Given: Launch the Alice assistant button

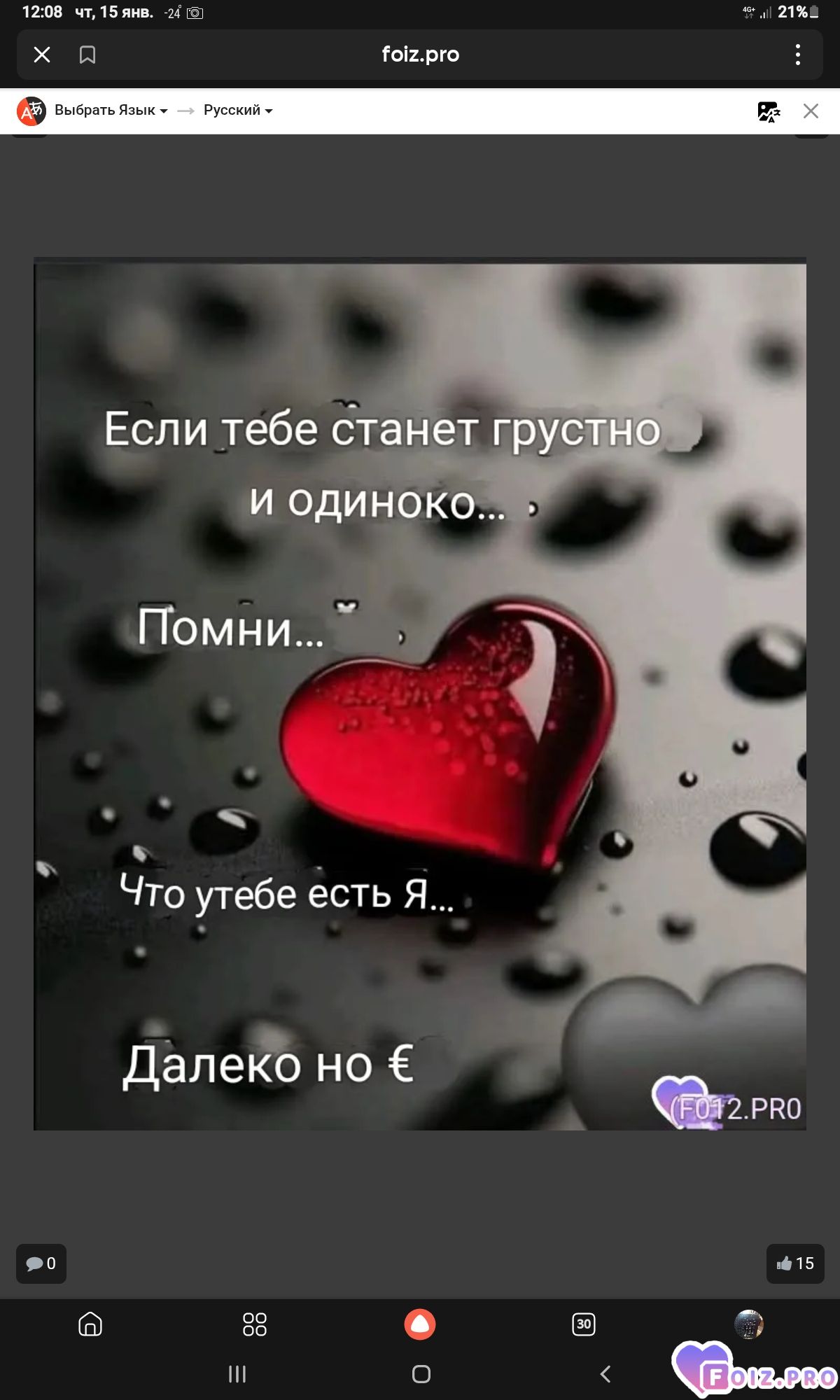Looking at the screenshot, I should [x=420, y=1324].
